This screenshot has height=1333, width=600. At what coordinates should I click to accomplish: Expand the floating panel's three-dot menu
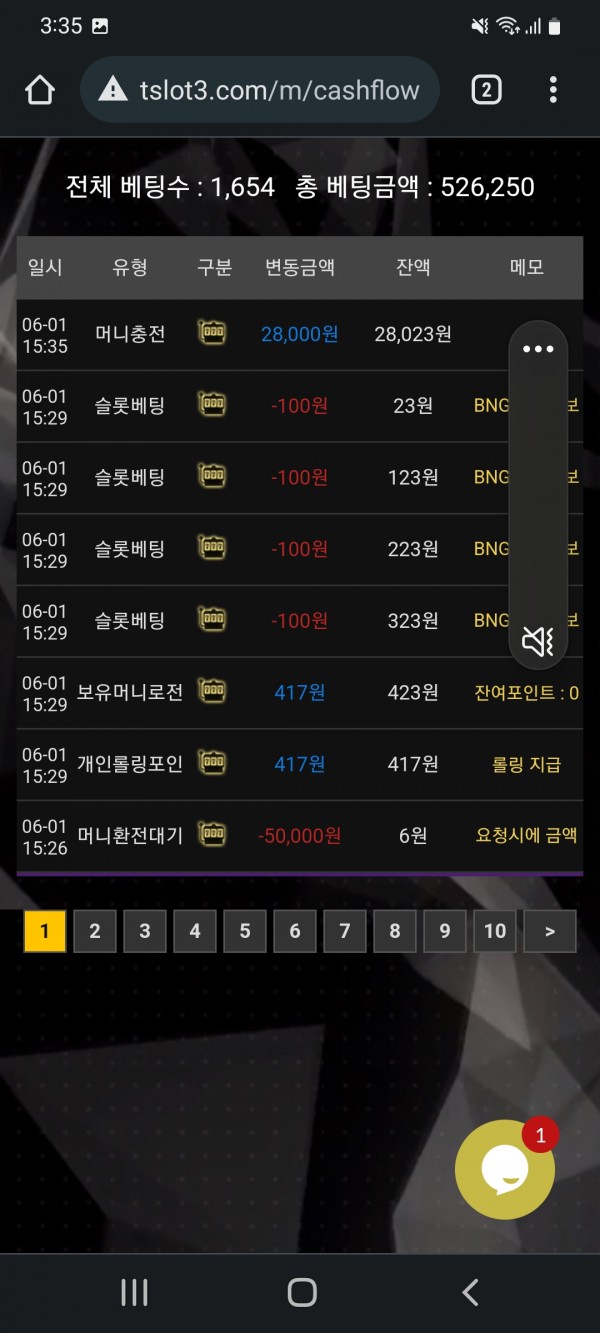(x=538, y=349)
